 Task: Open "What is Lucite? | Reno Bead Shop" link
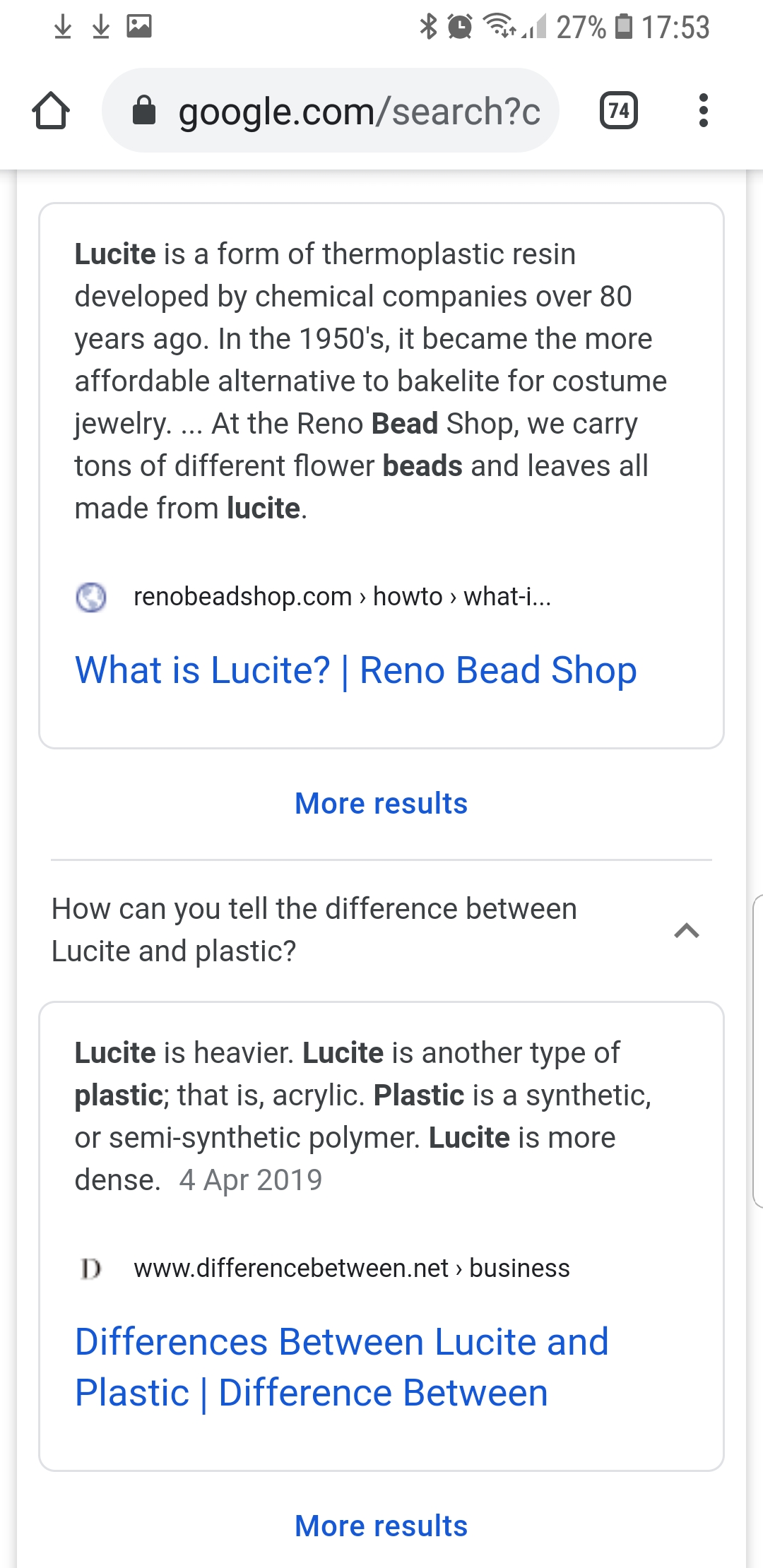coord(355,670)
